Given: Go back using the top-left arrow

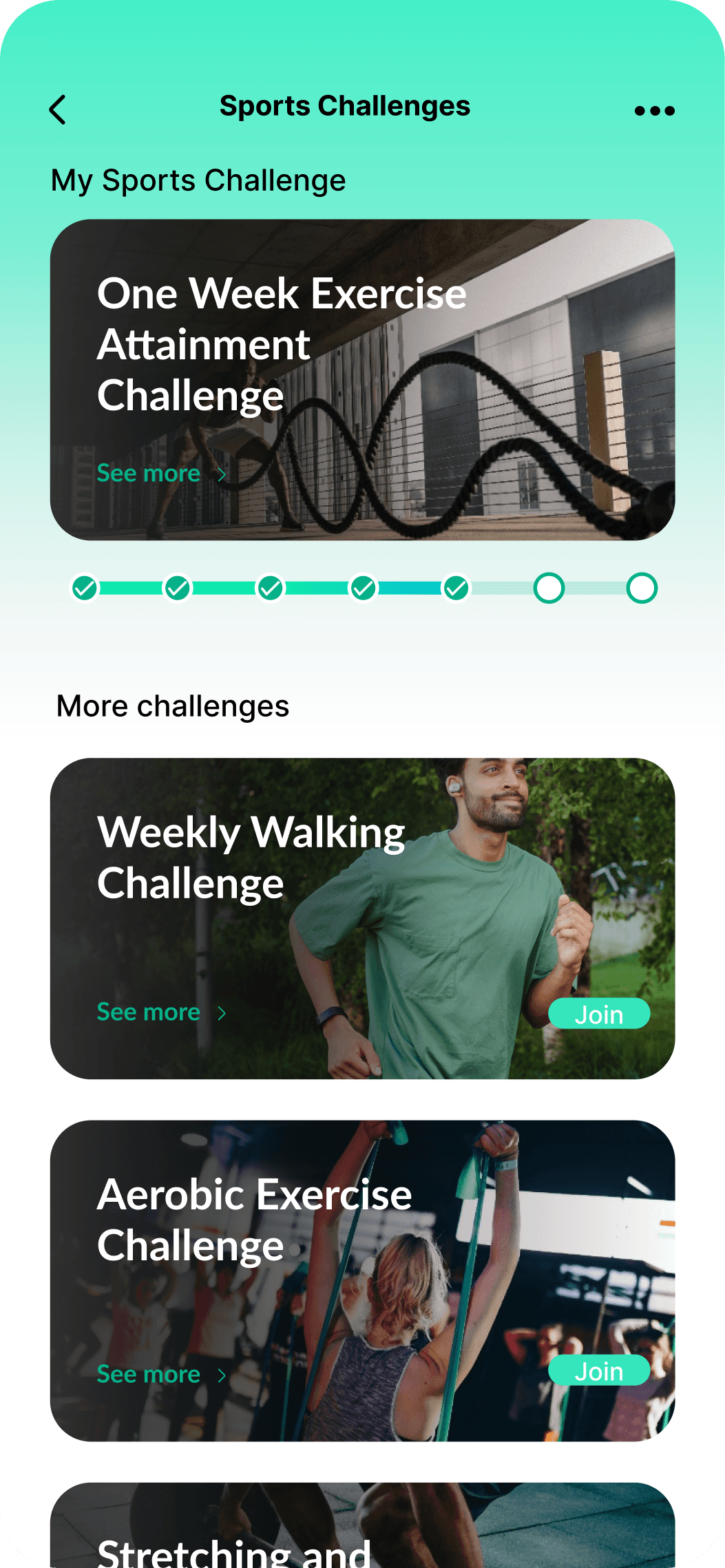Looking at the screenshot, I should click(x=58, y=109).
